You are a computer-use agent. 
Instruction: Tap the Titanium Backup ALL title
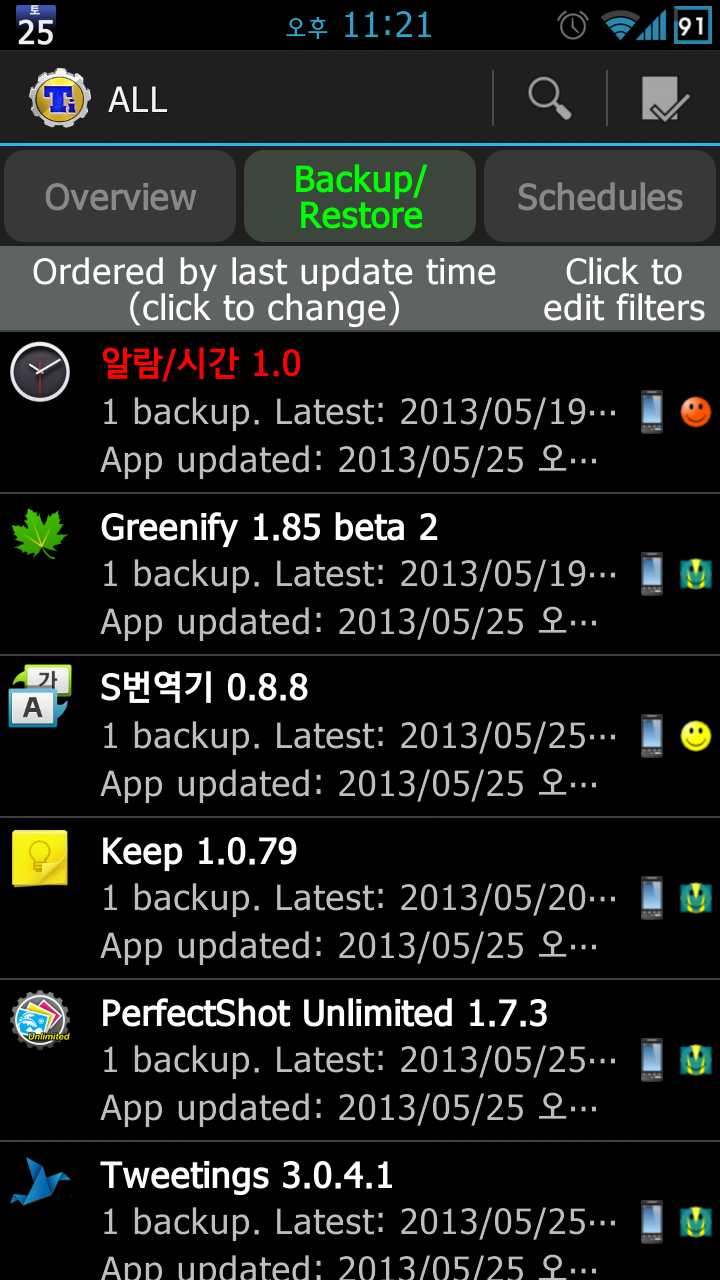100,99
